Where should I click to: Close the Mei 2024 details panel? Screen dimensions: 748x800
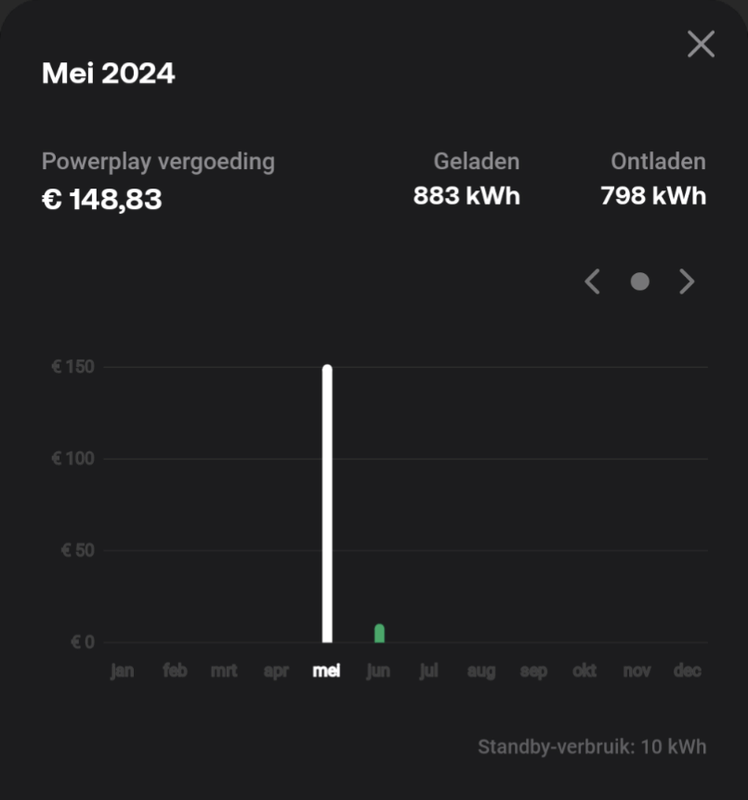[x=701, y=44]
